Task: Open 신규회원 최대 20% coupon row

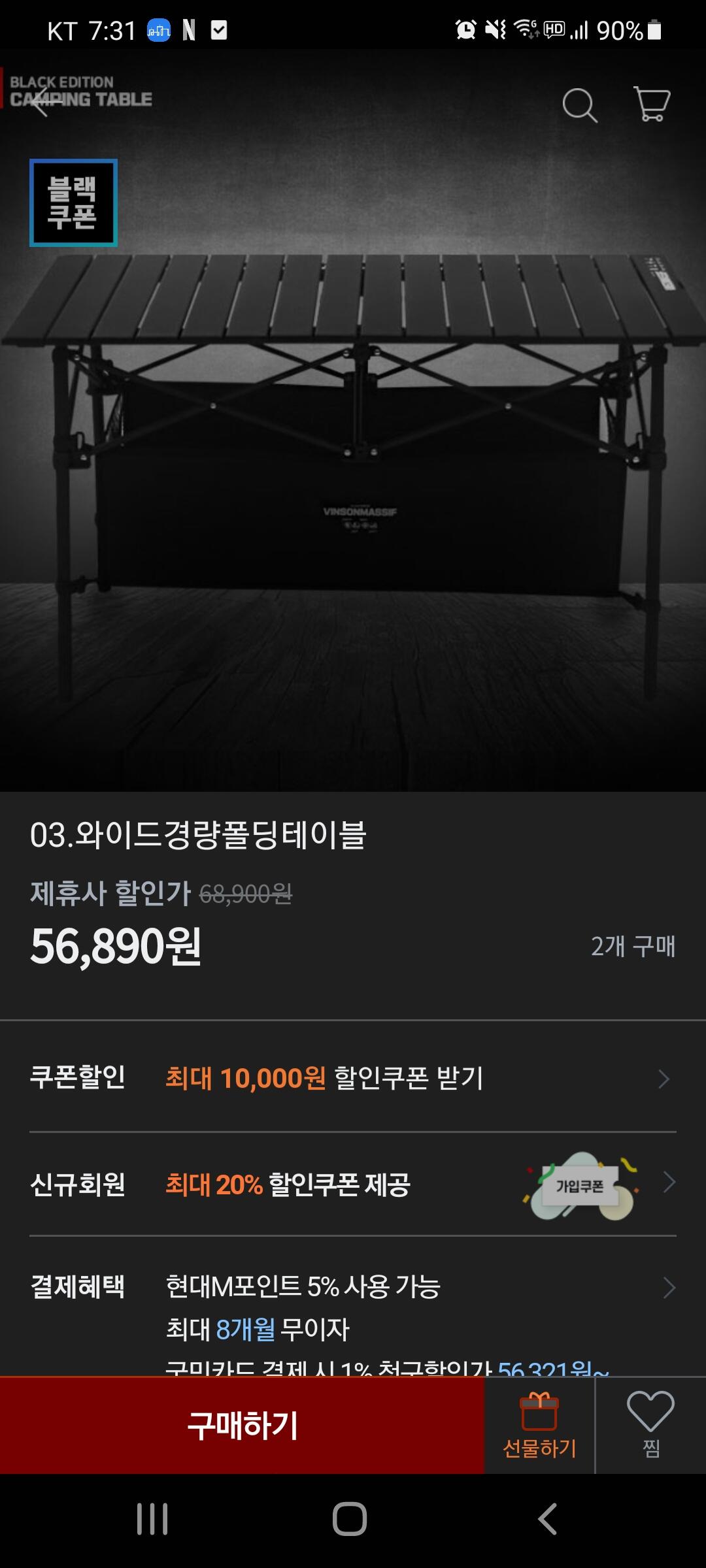Action: click(x=353, y=1184)
